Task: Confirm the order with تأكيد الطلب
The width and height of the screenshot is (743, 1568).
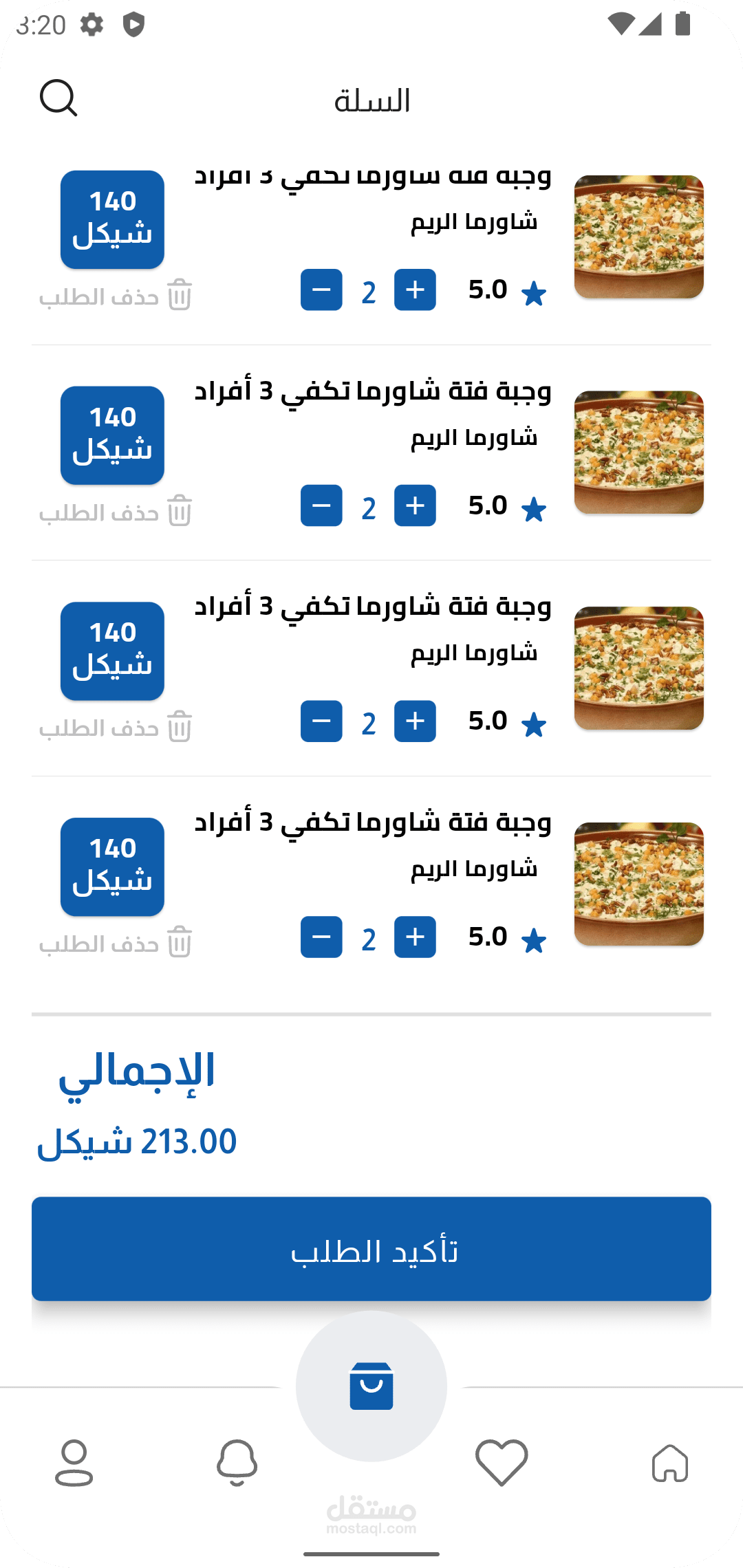Action: pos(371,1249)
